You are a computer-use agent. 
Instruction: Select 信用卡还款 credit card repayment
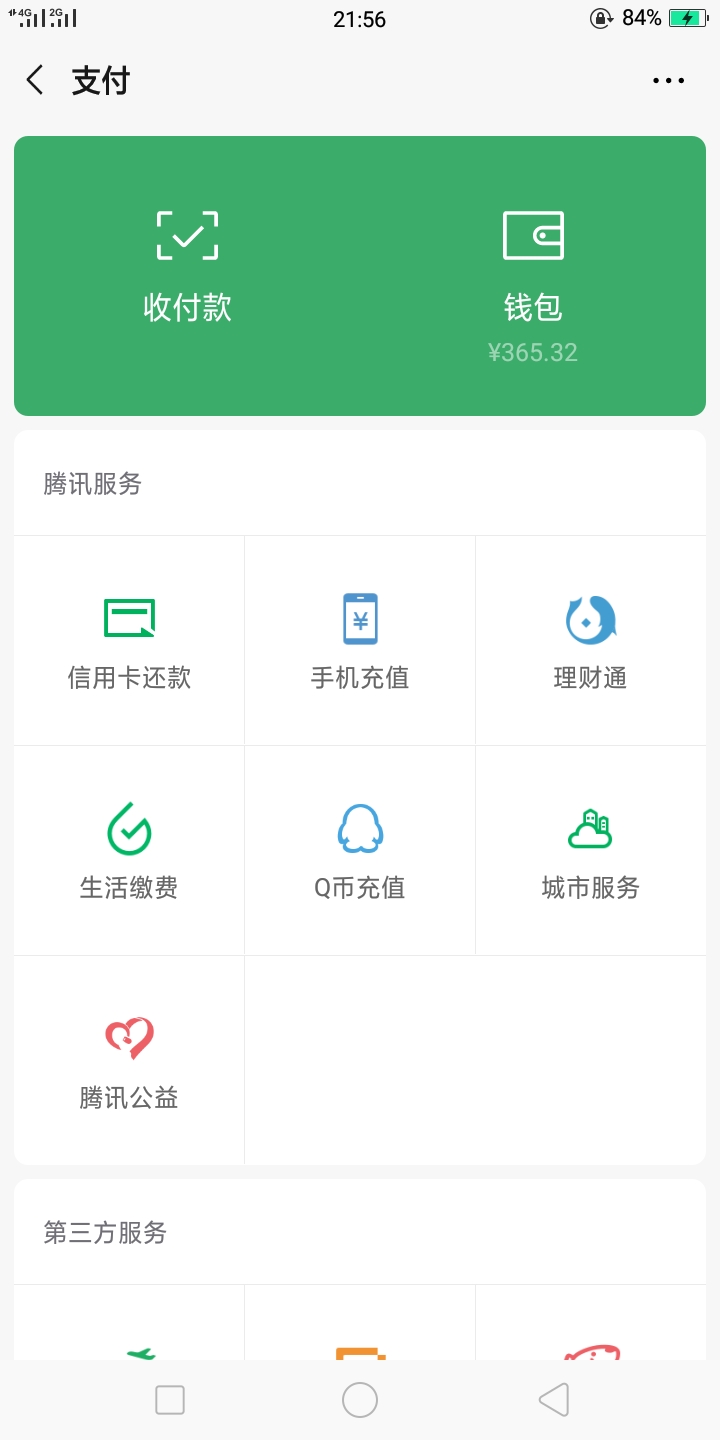[129, 641]
